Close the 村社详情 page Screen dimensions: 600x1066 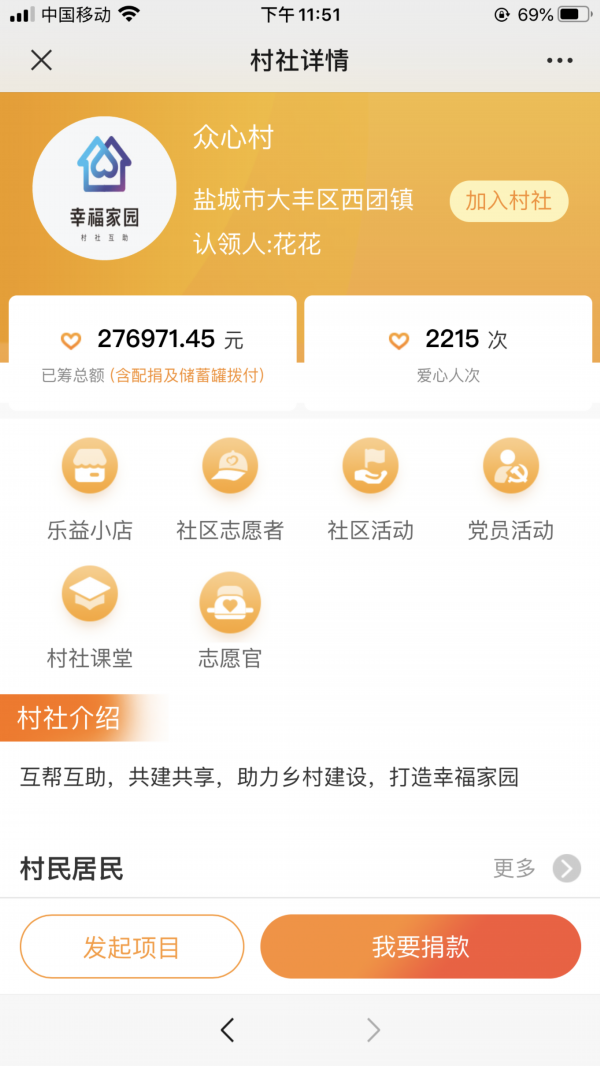point(41,61)
